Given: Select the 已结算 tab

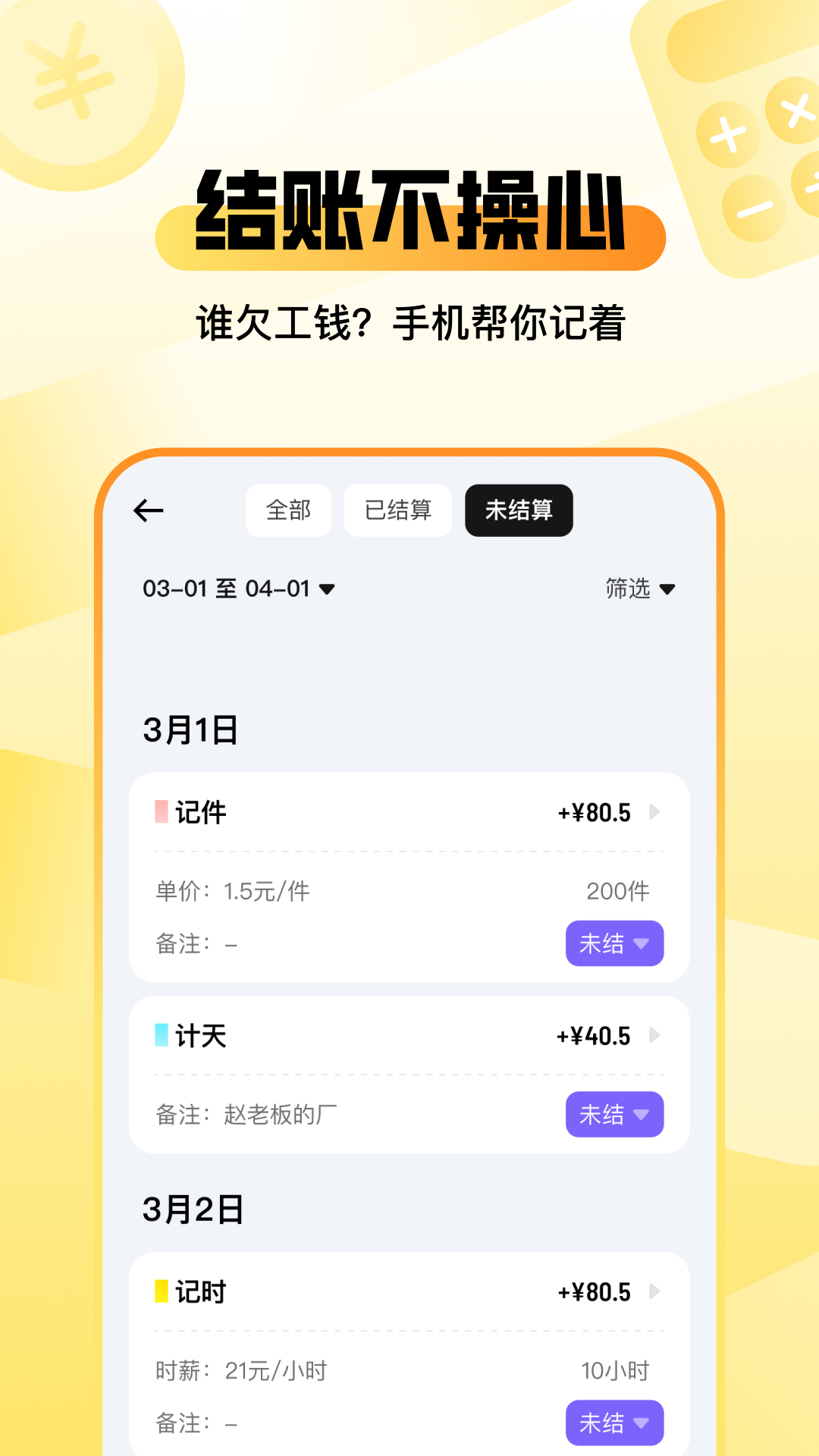Looking at the screenshot, I should click(397, 510).
